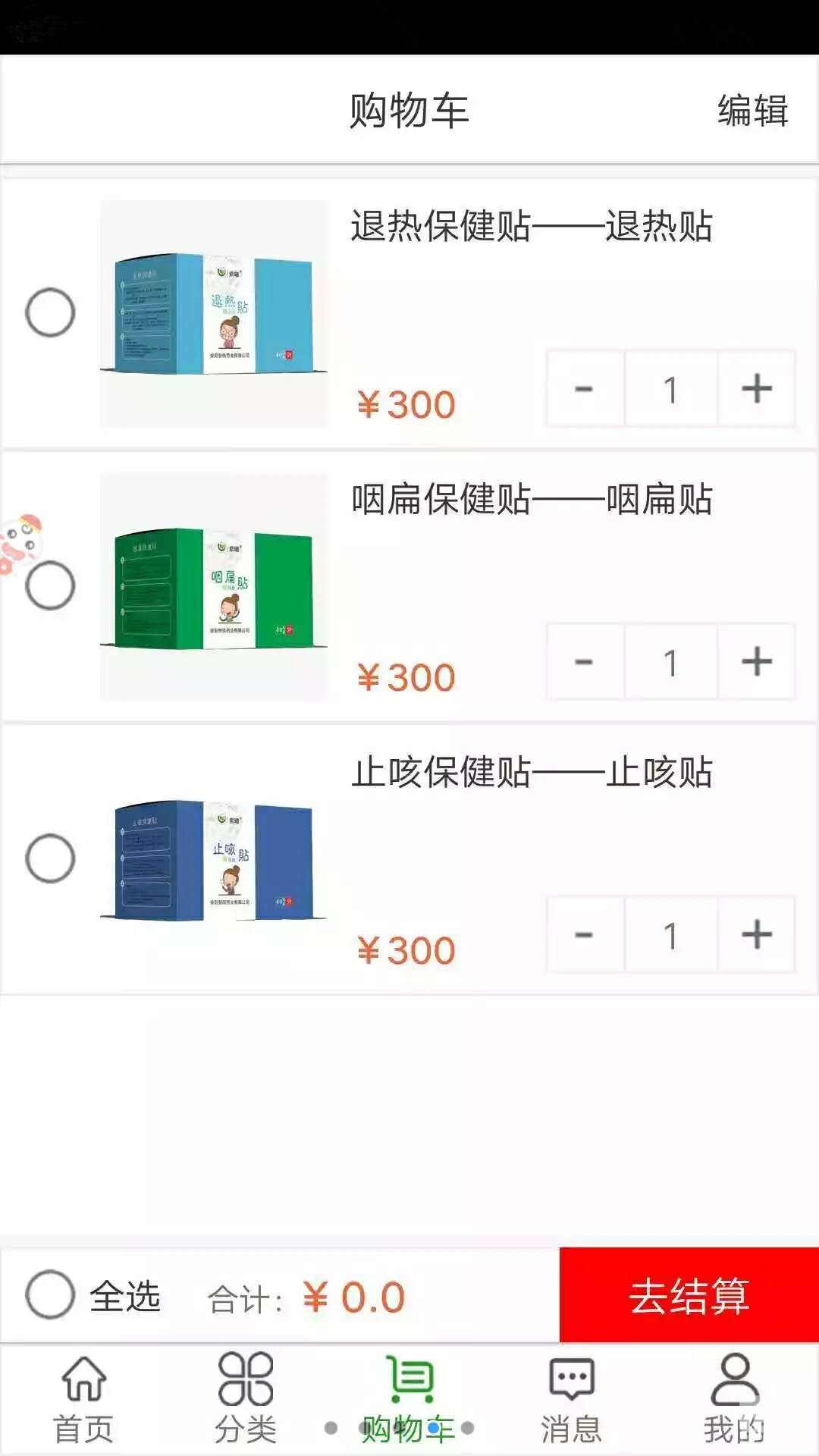This screenshot has width=819, height=1456.
Task: Tap 去结算 to check out
Action: click(689, 1295)
